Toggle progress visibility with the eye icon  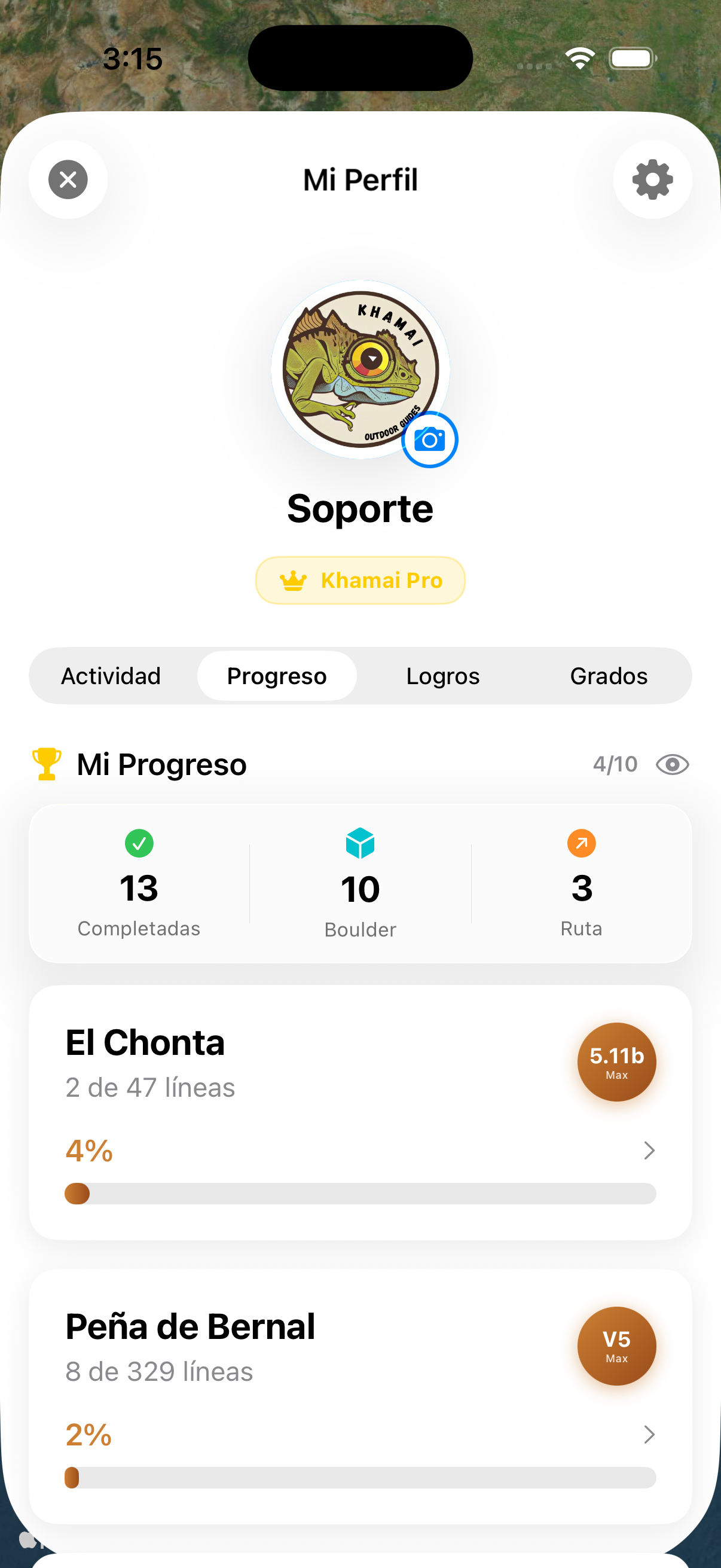674,764
